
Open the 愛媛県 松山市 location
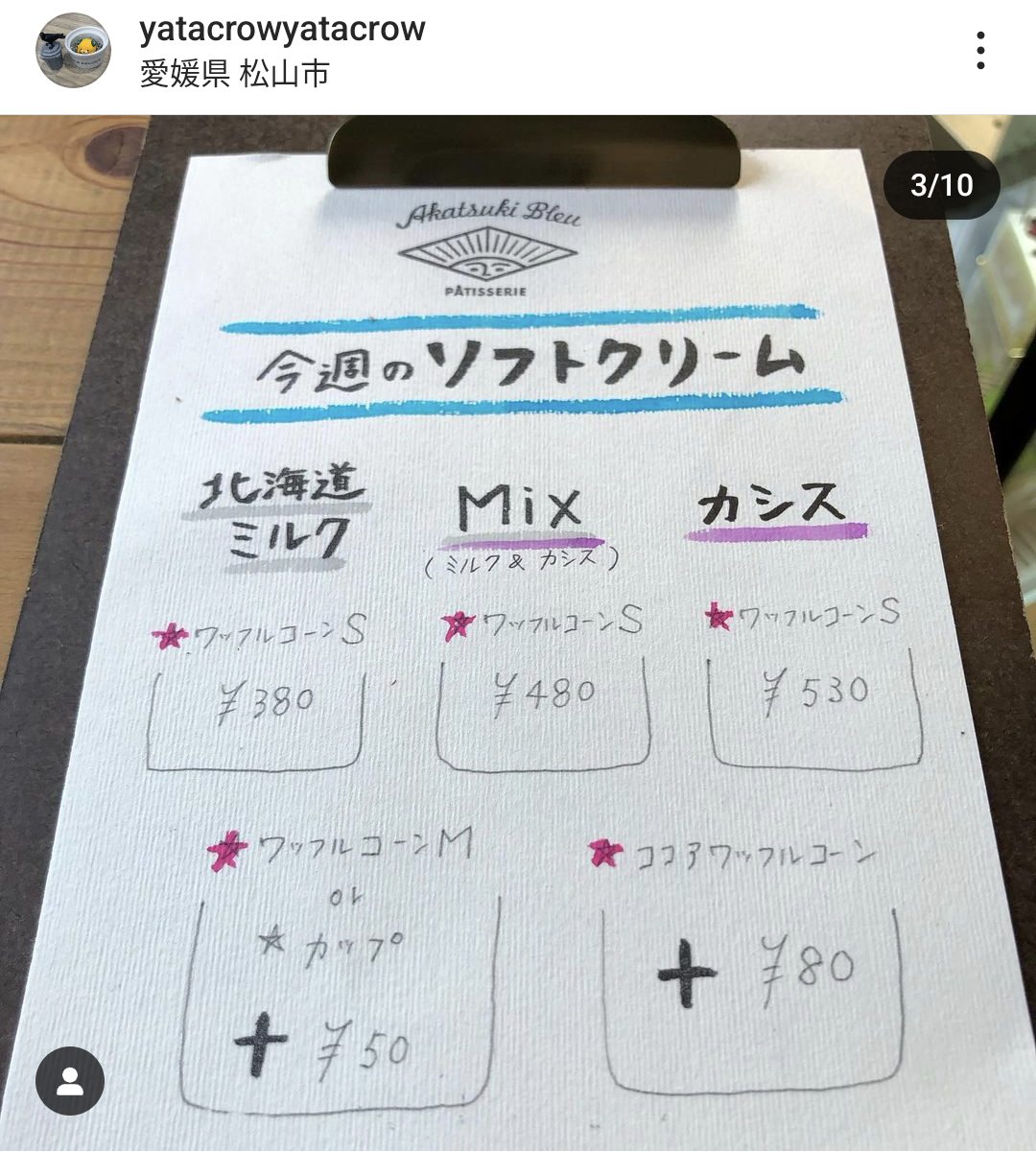(234, 74)
